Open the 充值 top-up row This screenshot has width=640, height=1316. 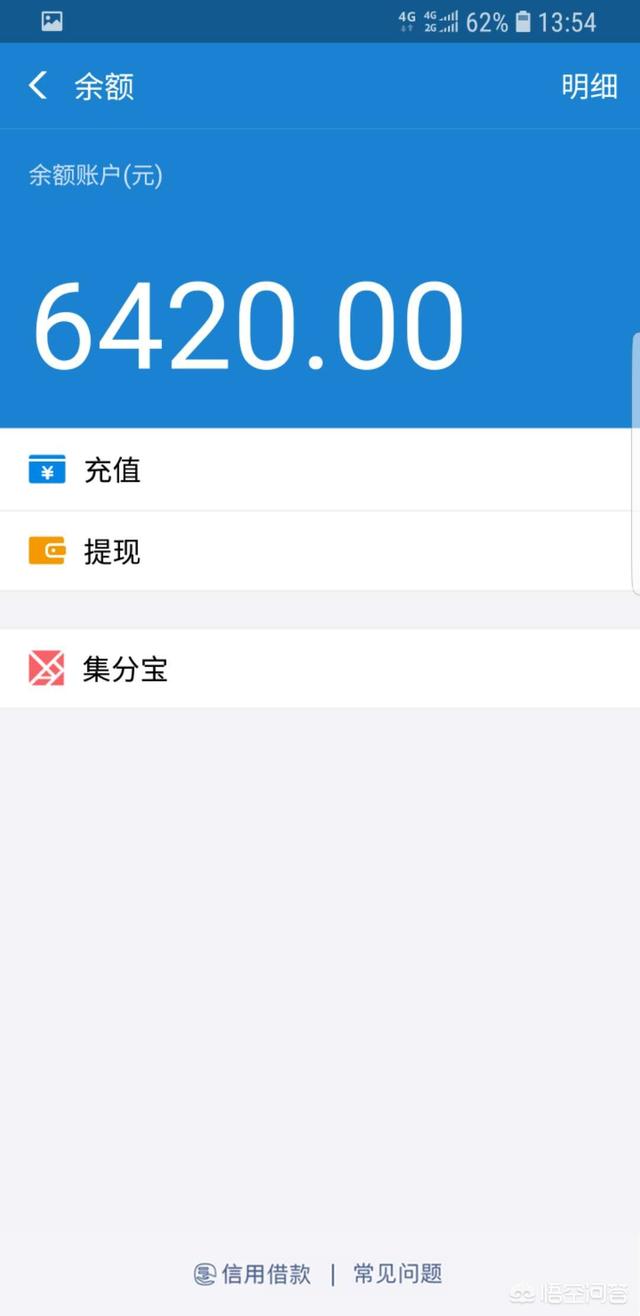click(x=320, y=470)
